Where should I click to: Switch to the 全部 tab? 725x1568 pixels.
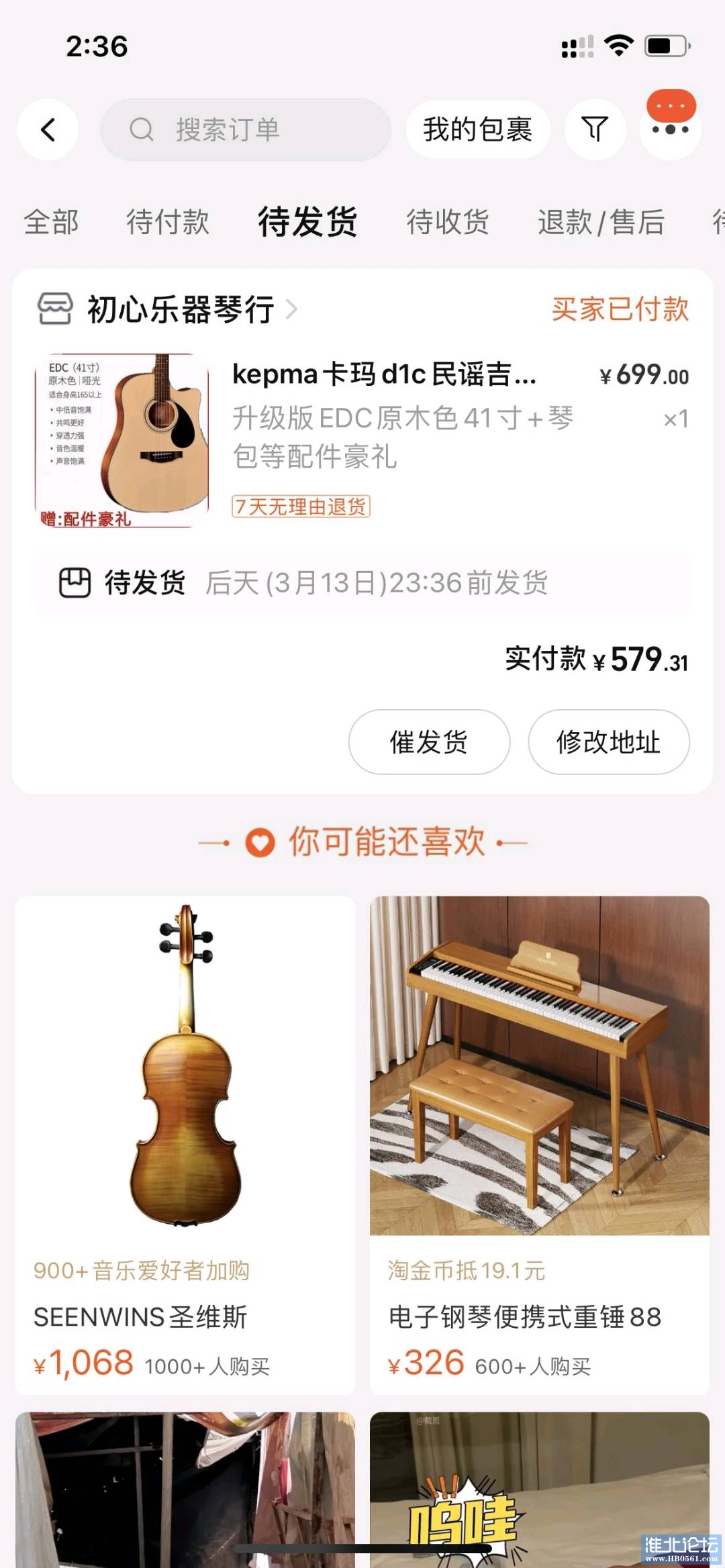[x=51, y=222]
